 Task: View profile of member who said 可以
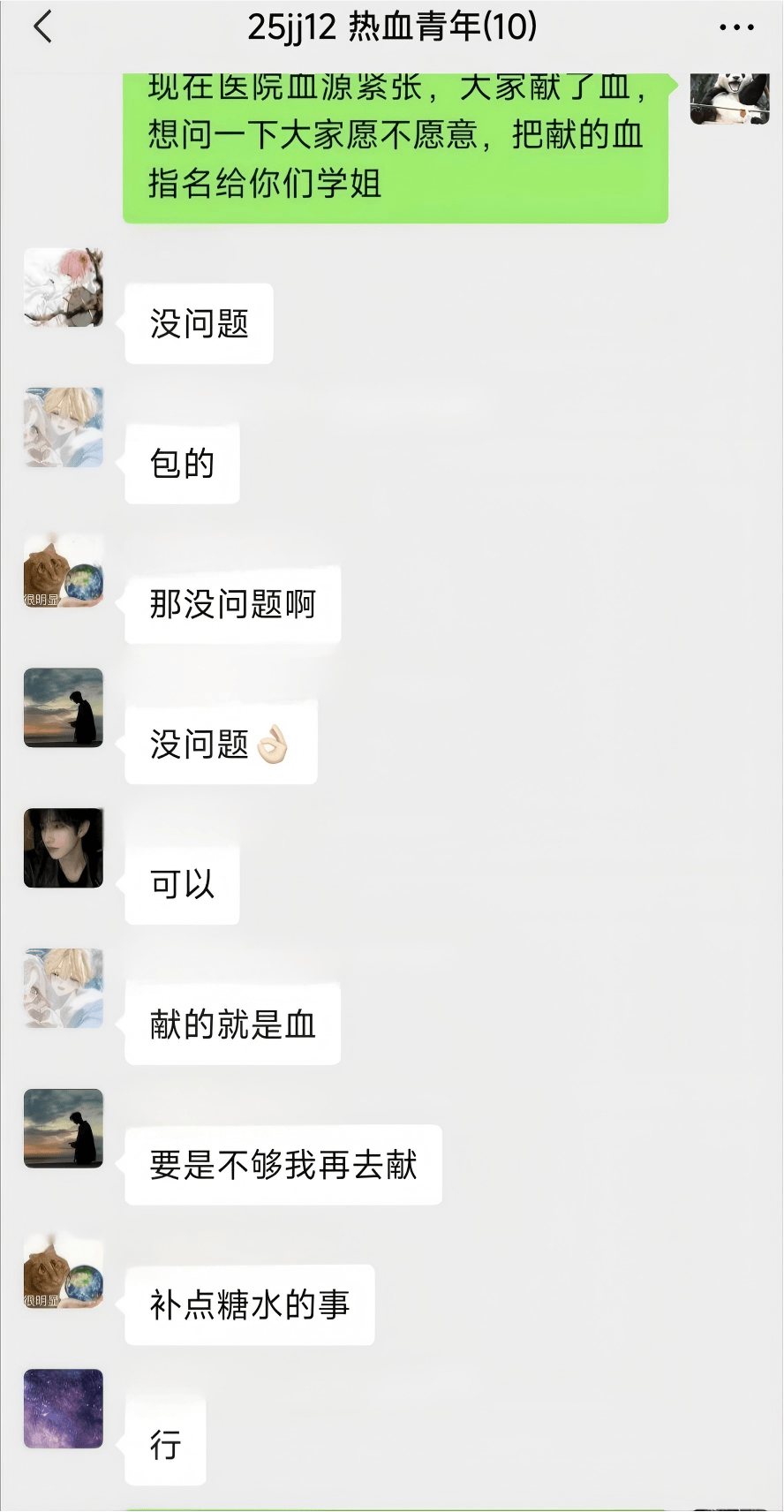pyautogui.click(x=64, y=848)
